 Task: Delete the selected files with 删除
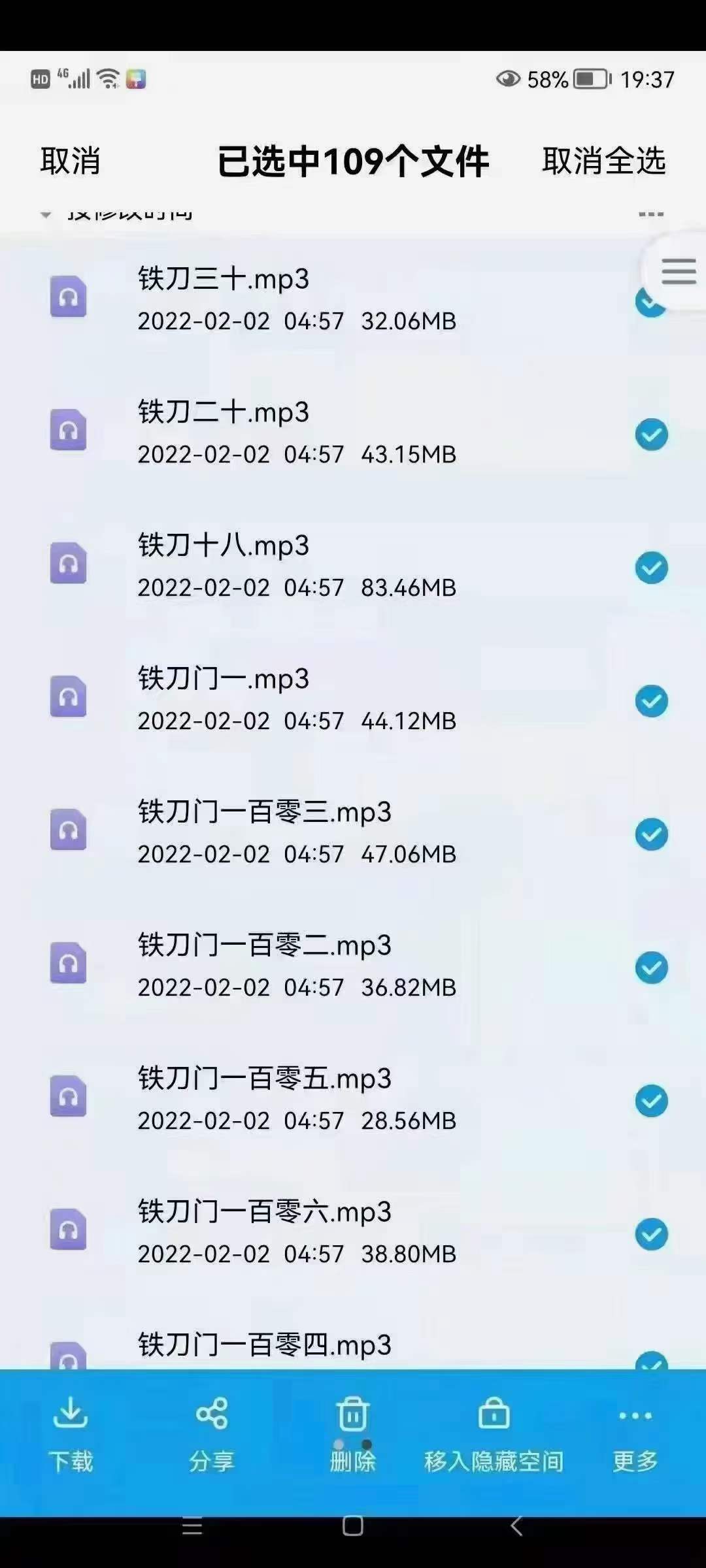click(x=353, y=1435)
